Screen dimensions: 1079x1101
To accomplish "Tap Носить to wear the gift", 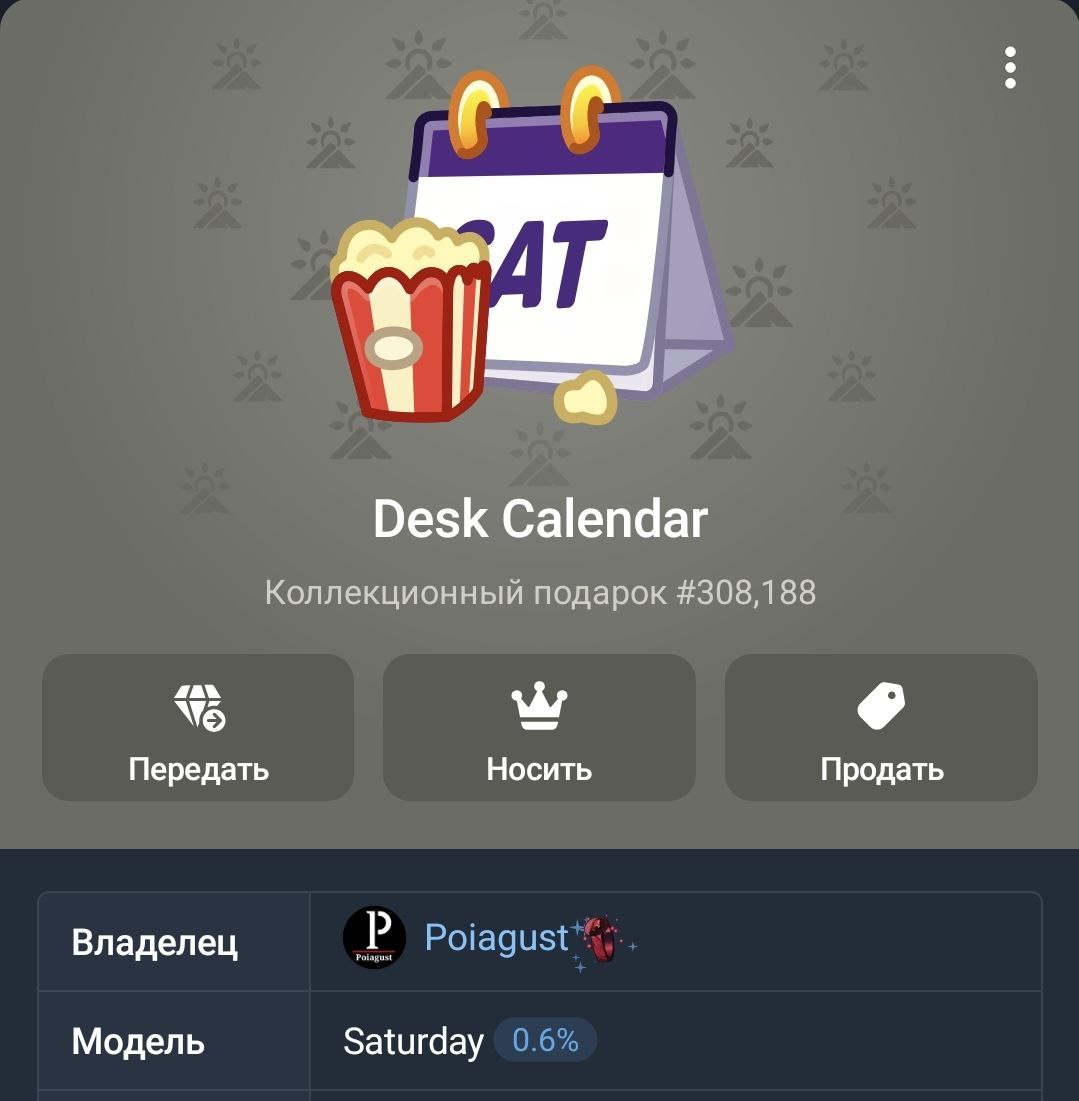I will click(x=539, y=727).
